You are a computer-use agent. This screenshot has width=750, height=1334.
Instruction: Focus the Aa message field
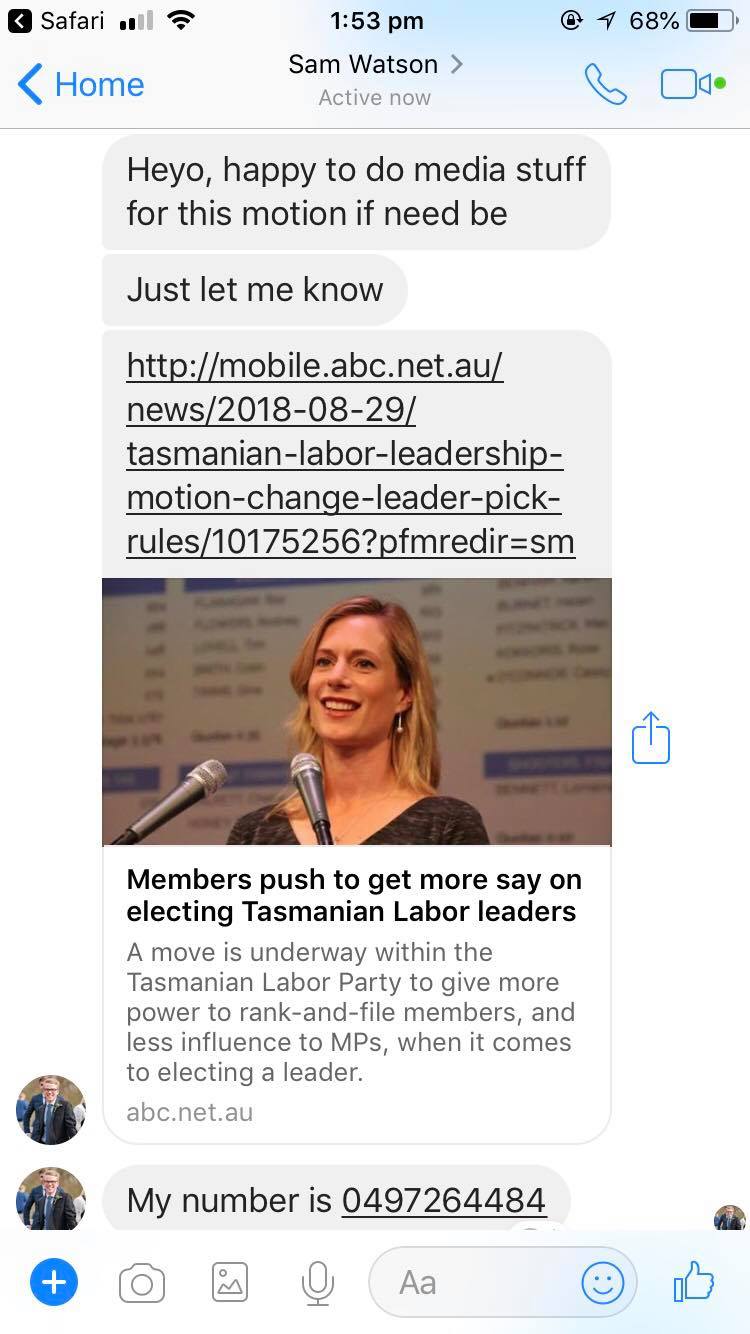click(474, 1282)
